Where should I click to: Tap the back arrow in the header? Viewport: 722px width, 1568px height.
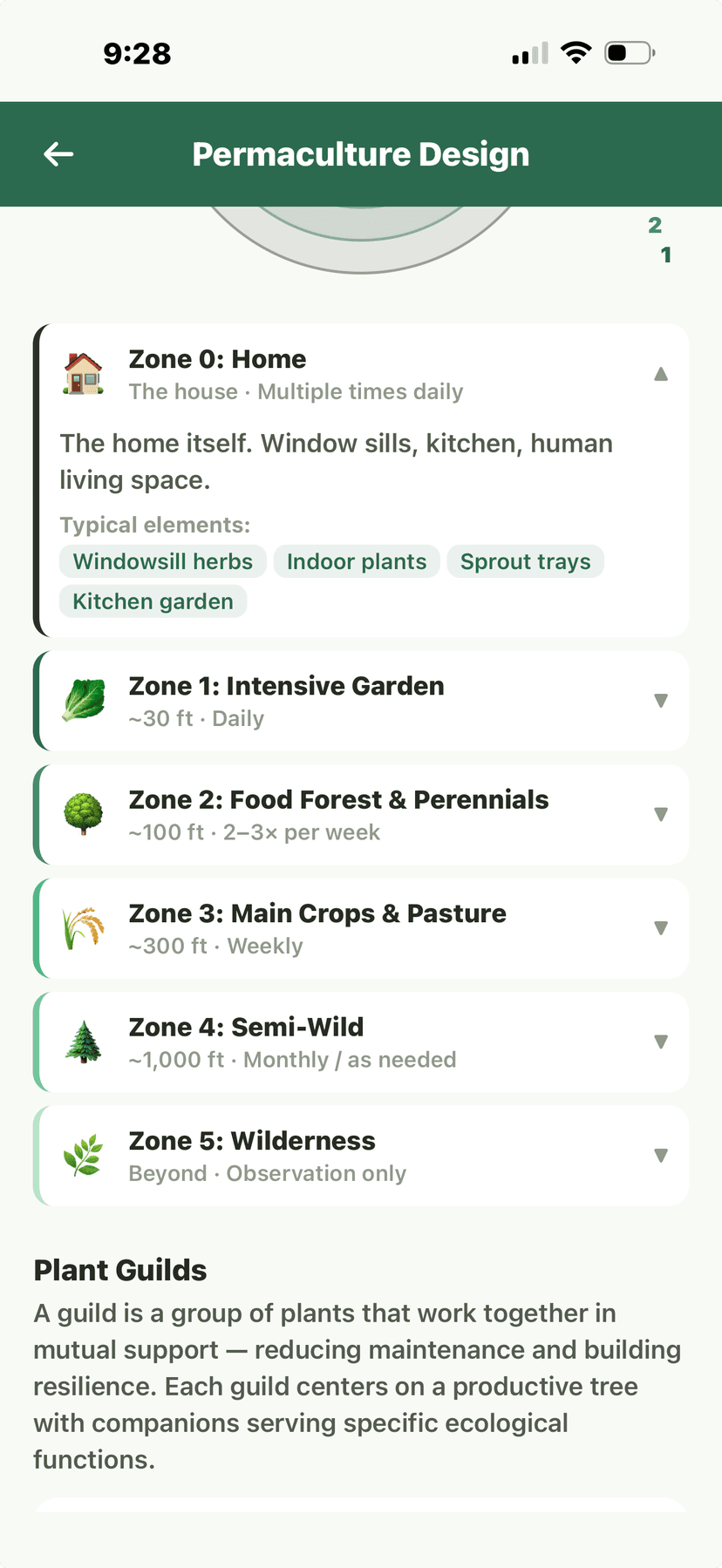click(x=58, y=153)
